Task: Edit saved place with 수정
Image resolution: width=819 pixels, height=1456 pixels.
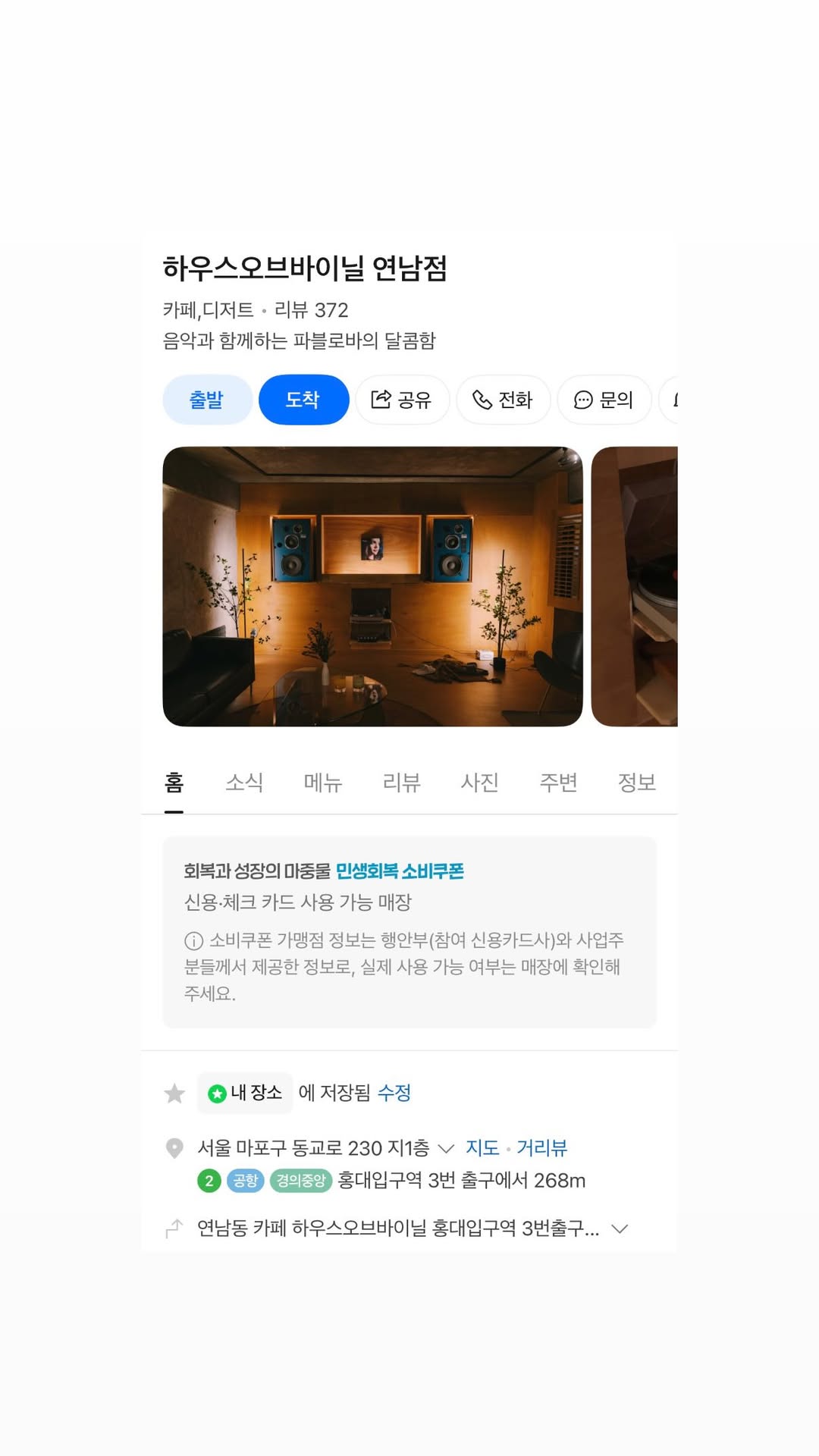Action: point(394,1093)
